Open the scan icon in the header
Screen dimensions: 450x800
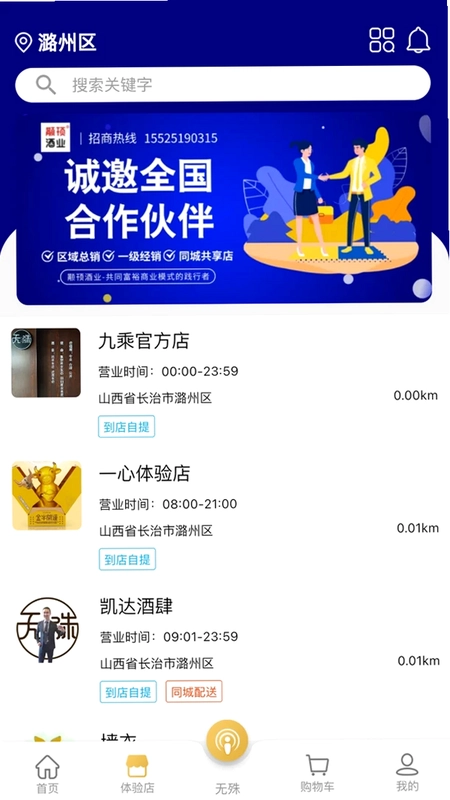382,40
